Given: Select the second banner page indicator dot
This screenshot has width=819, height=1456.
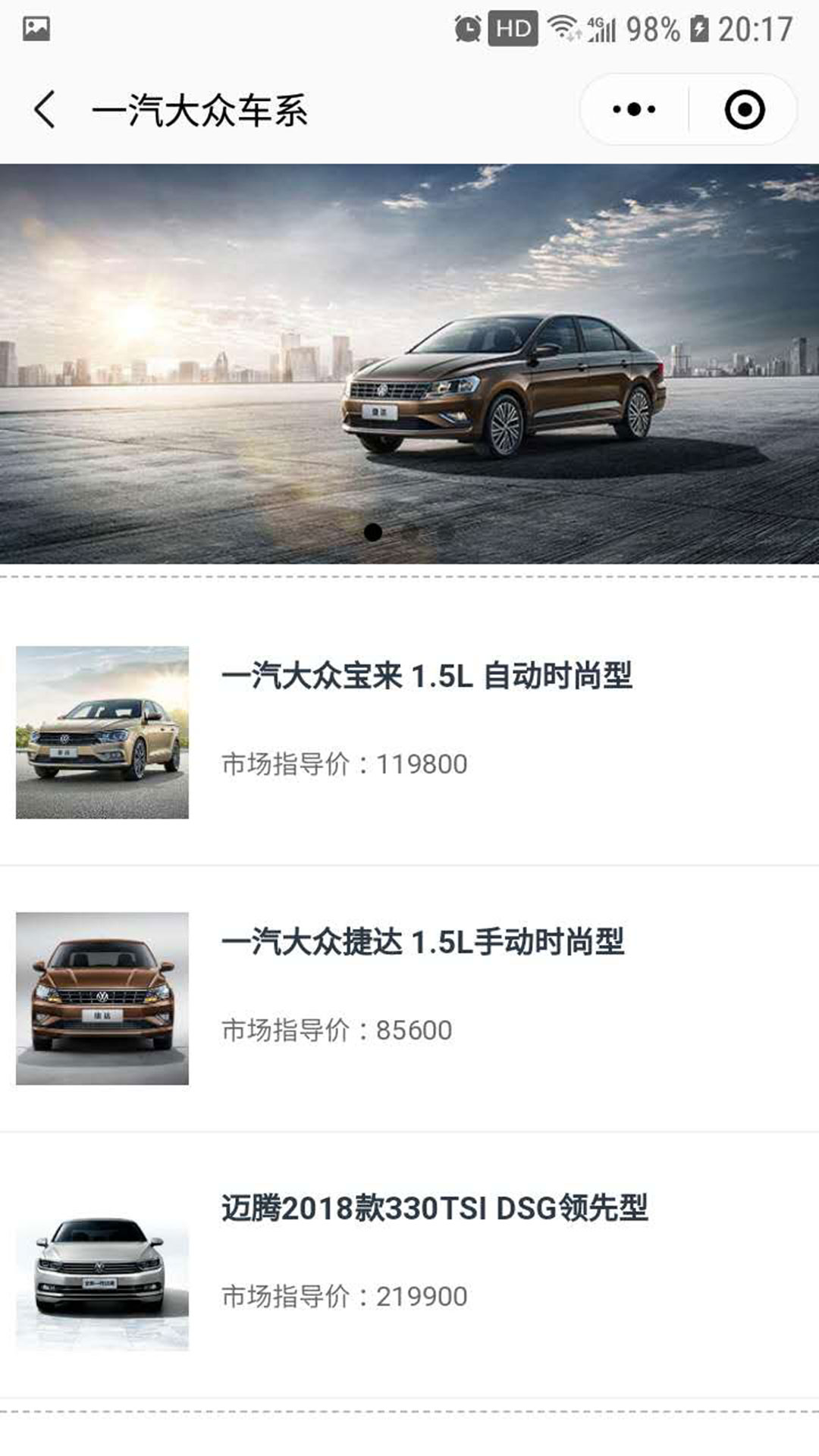Looking at the screenshot, I should tap(409, 533).
